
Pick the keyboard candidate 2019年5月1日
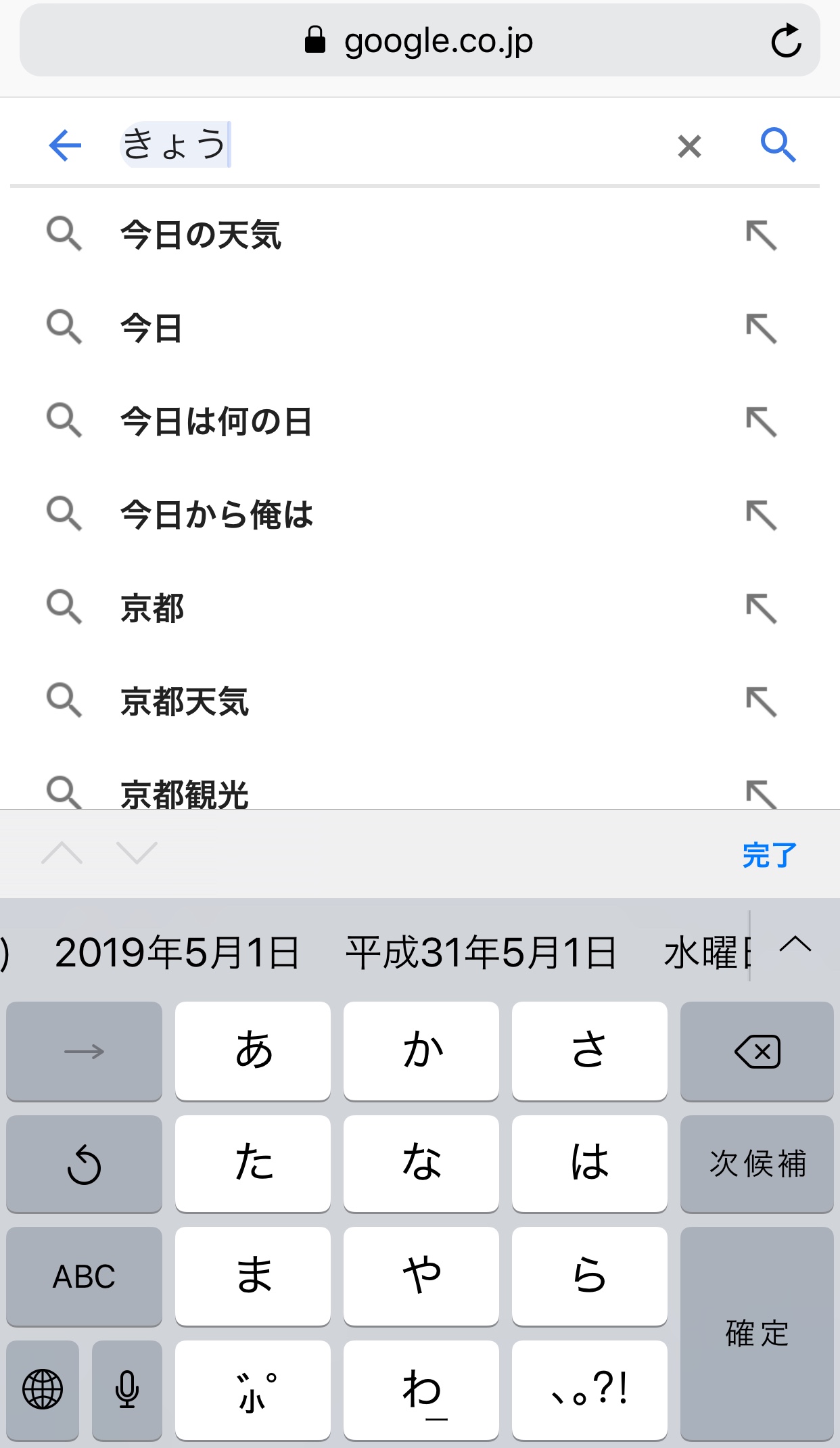(177, 952)
